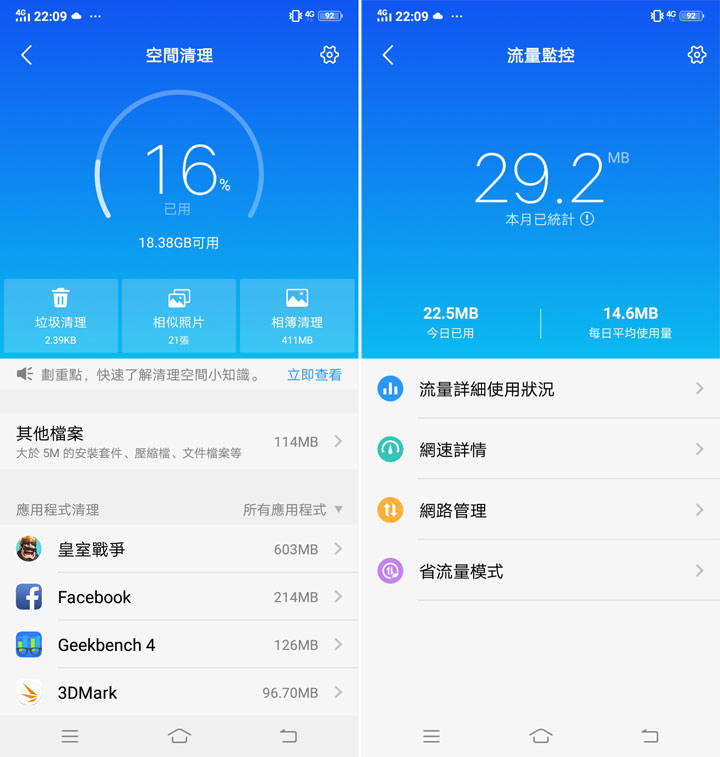This screenshot has height=757, width=720.
Task: Go back from the 空間清理 screen
Action: [27, 55]
